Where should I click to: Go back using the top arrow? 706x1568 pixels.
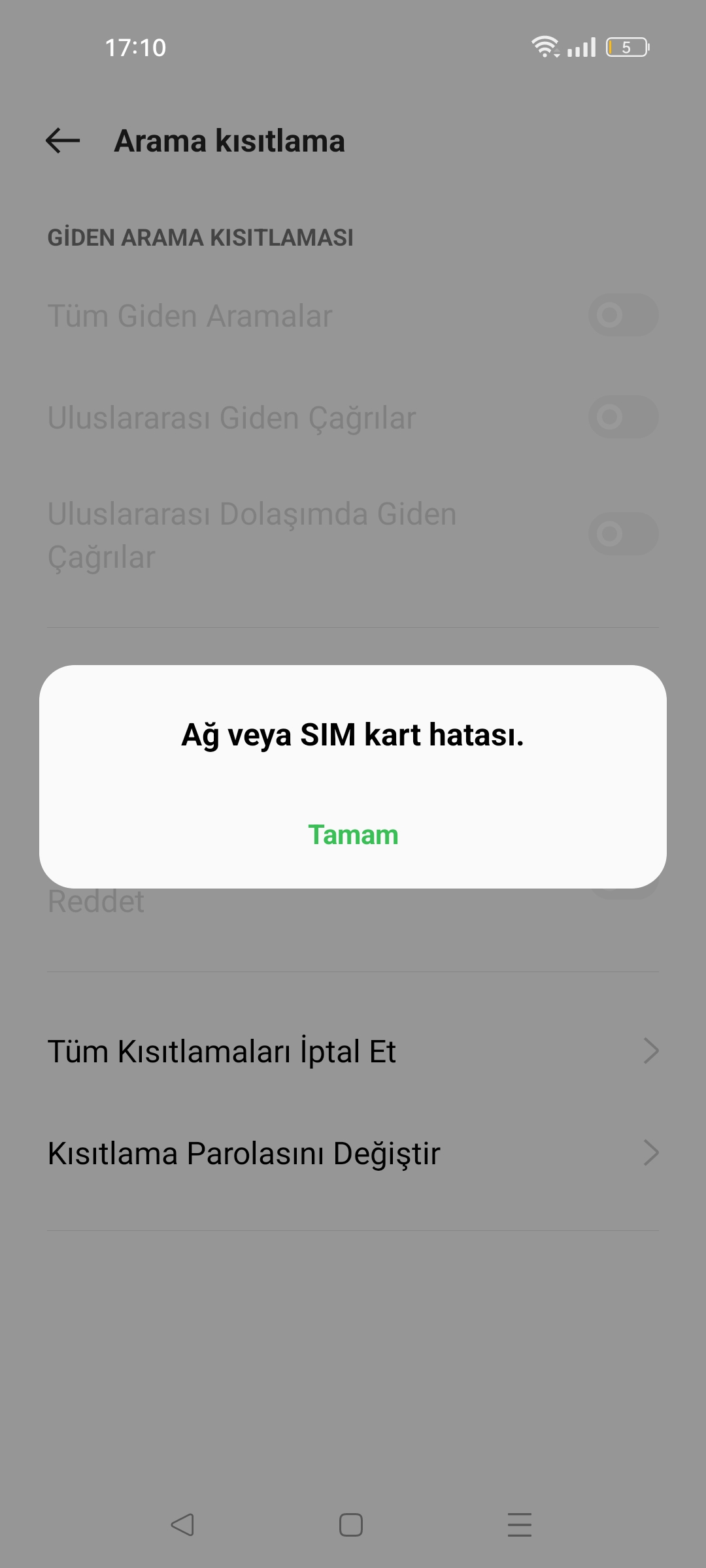(63, 140)
